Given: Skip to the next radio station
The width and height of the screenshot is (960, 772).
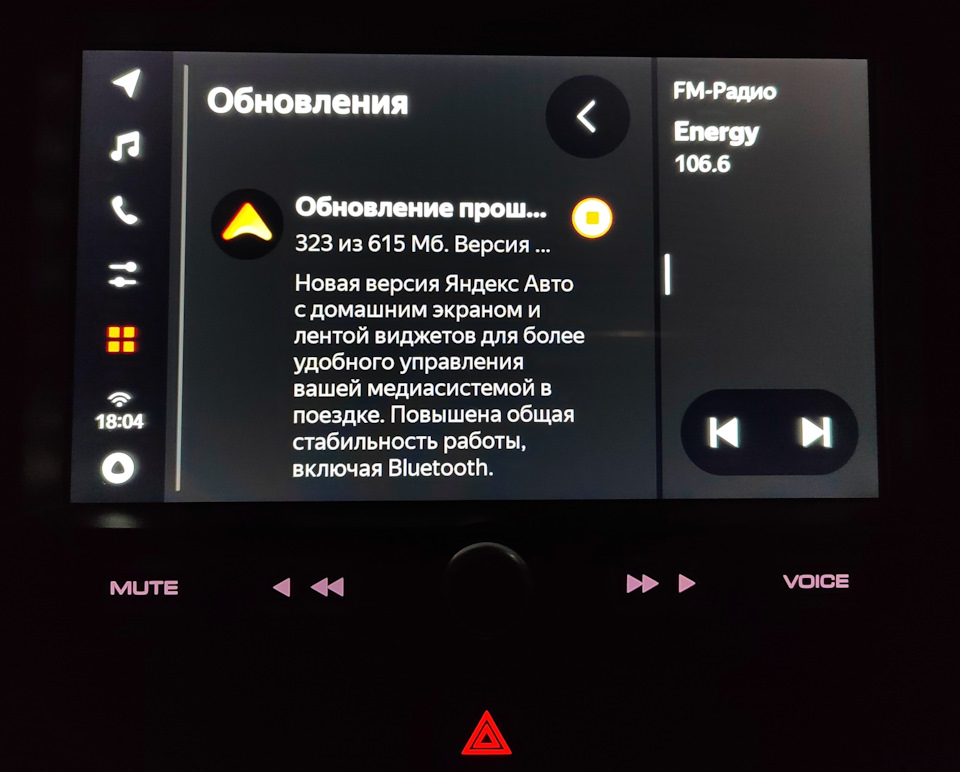Looking at the screenshot, I should click(815, 432).
